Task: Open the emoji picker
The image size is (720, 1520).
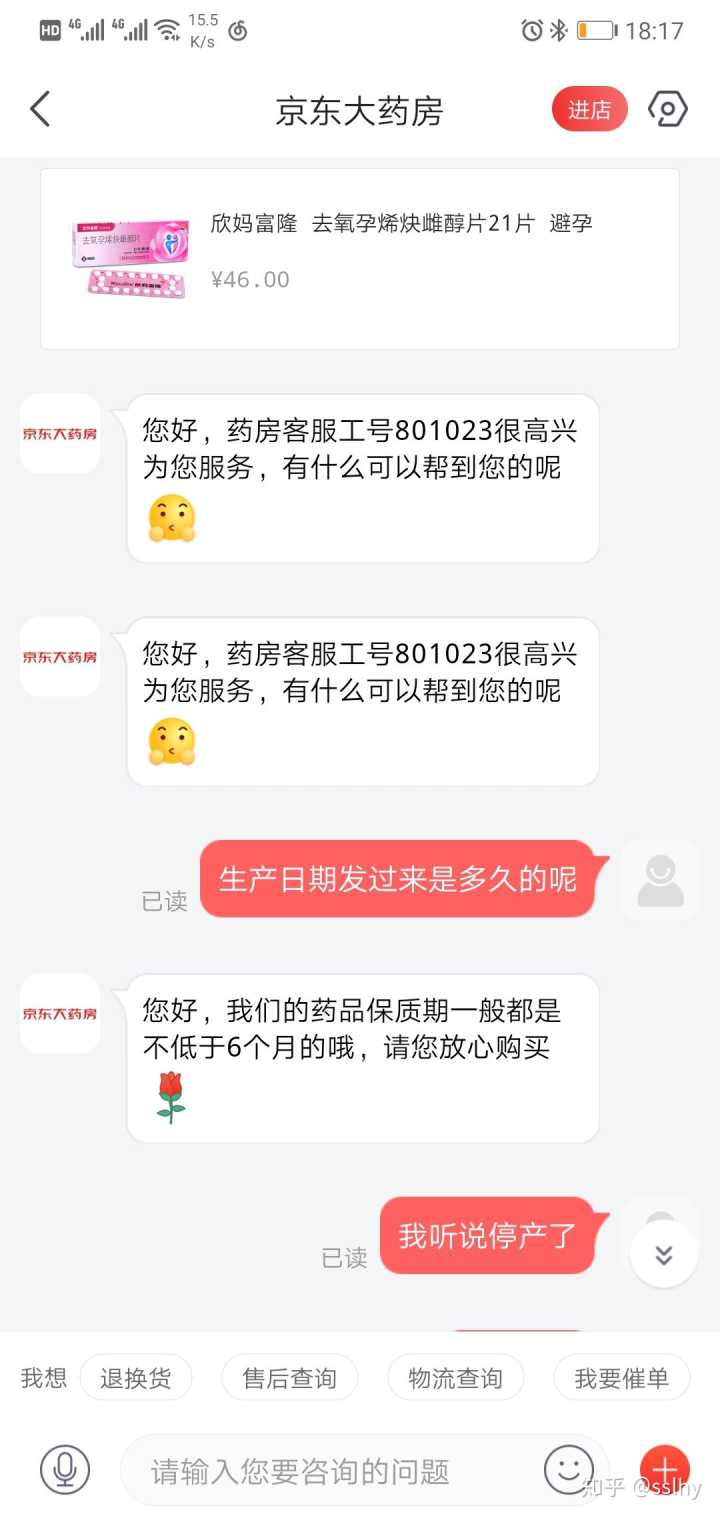Action: (568, 1470)
